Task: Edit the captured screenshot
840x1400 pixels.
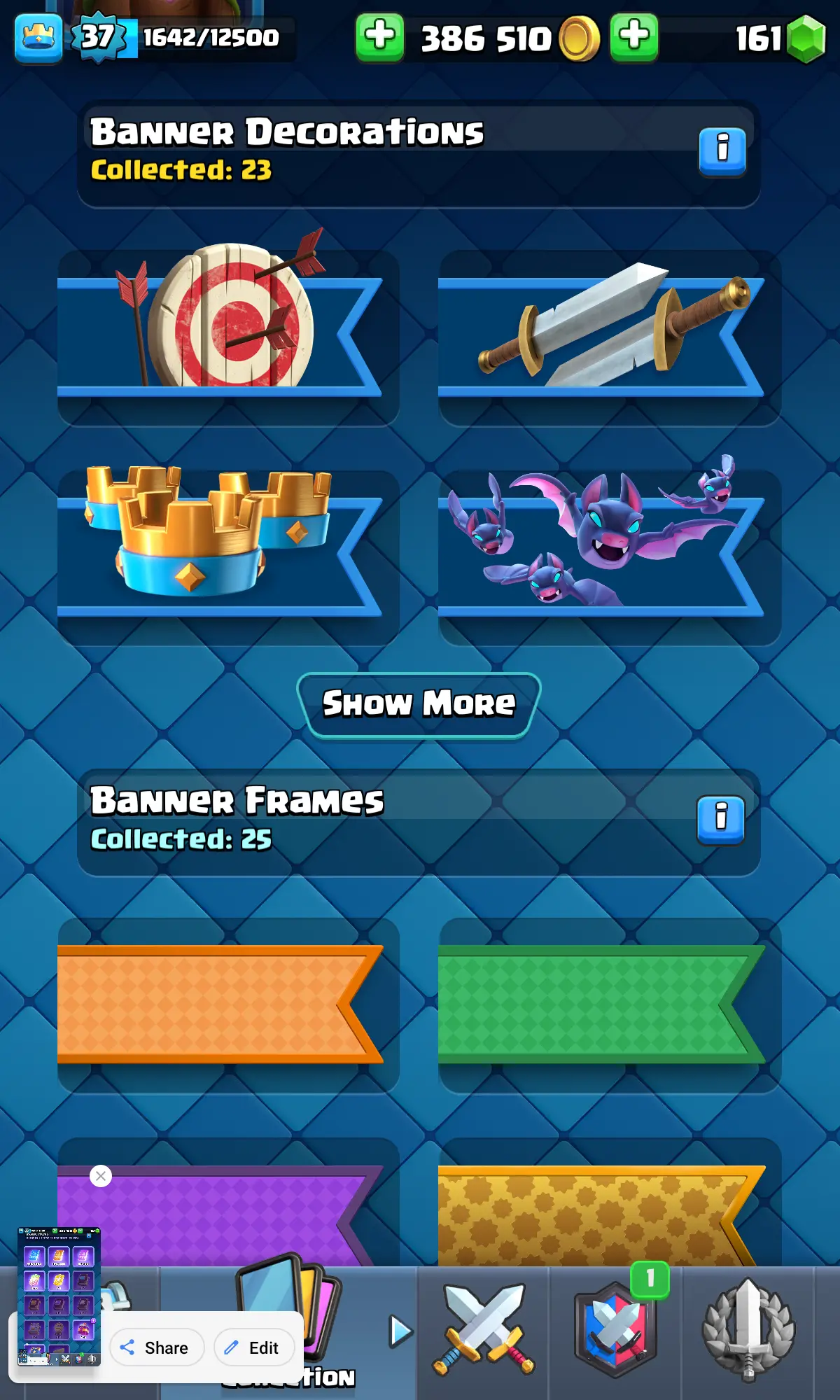Action: point(253,1347)
